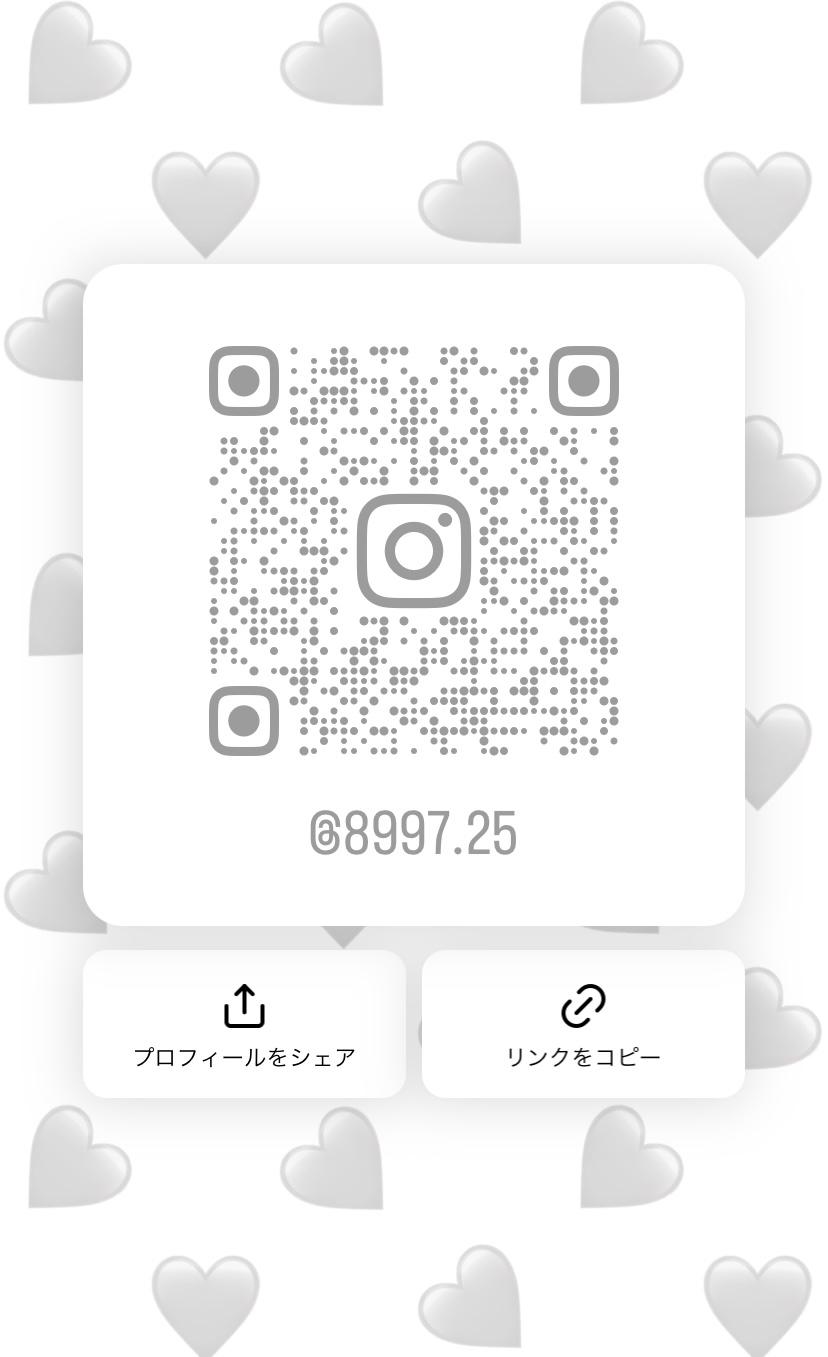Copy the profile link with リンクをコピー

click(583, 1024)
